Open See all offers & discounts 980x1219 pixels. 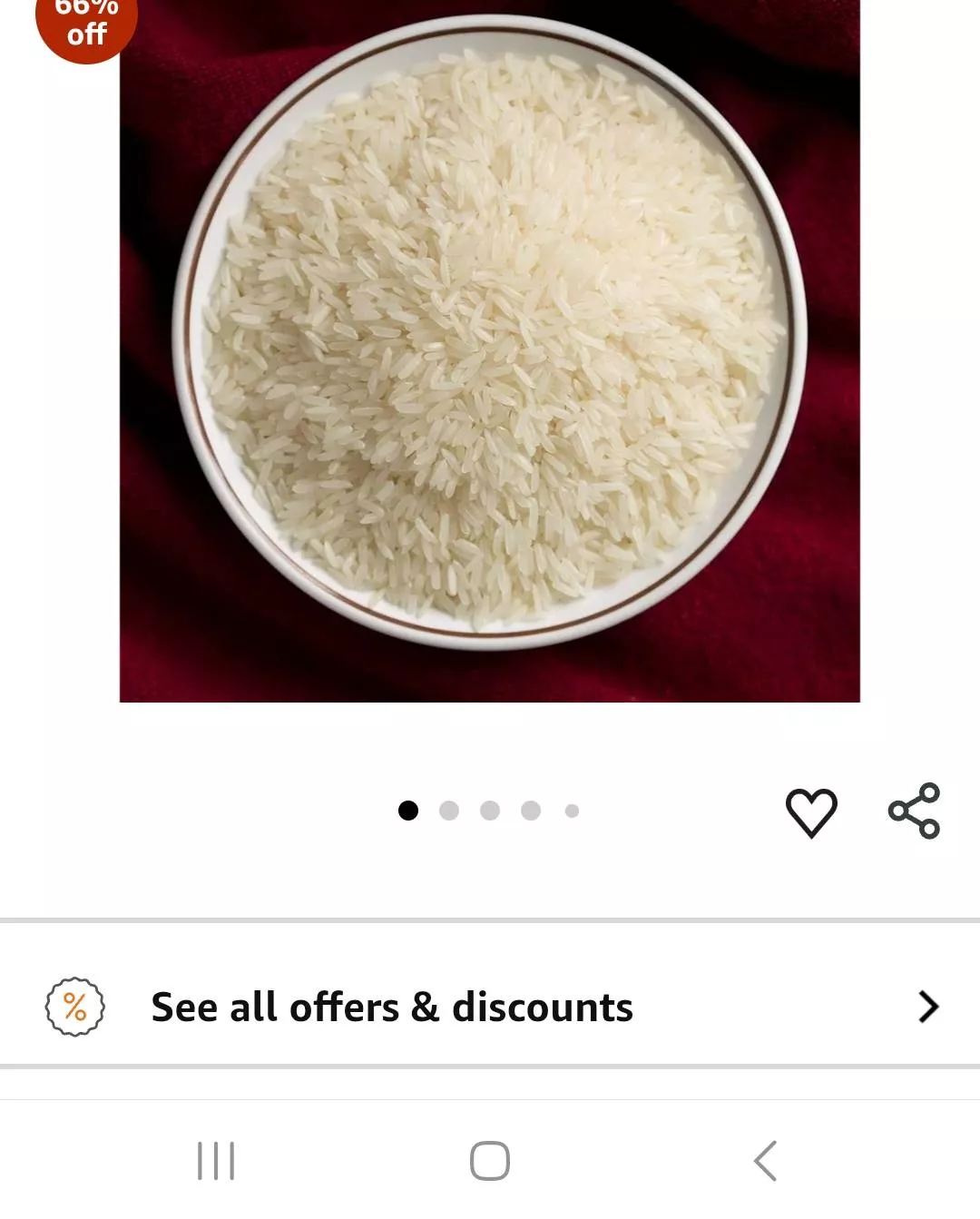(390, 1007)
